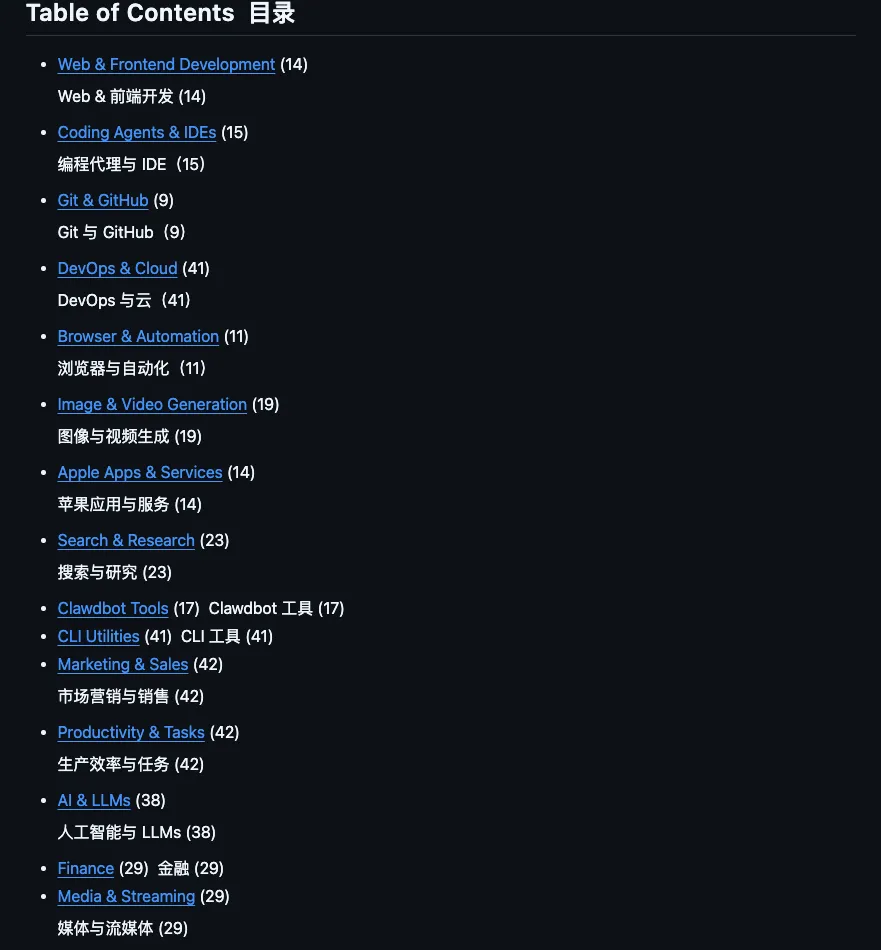Select the Apple Apps & Services link

click(x=140, y=472)
